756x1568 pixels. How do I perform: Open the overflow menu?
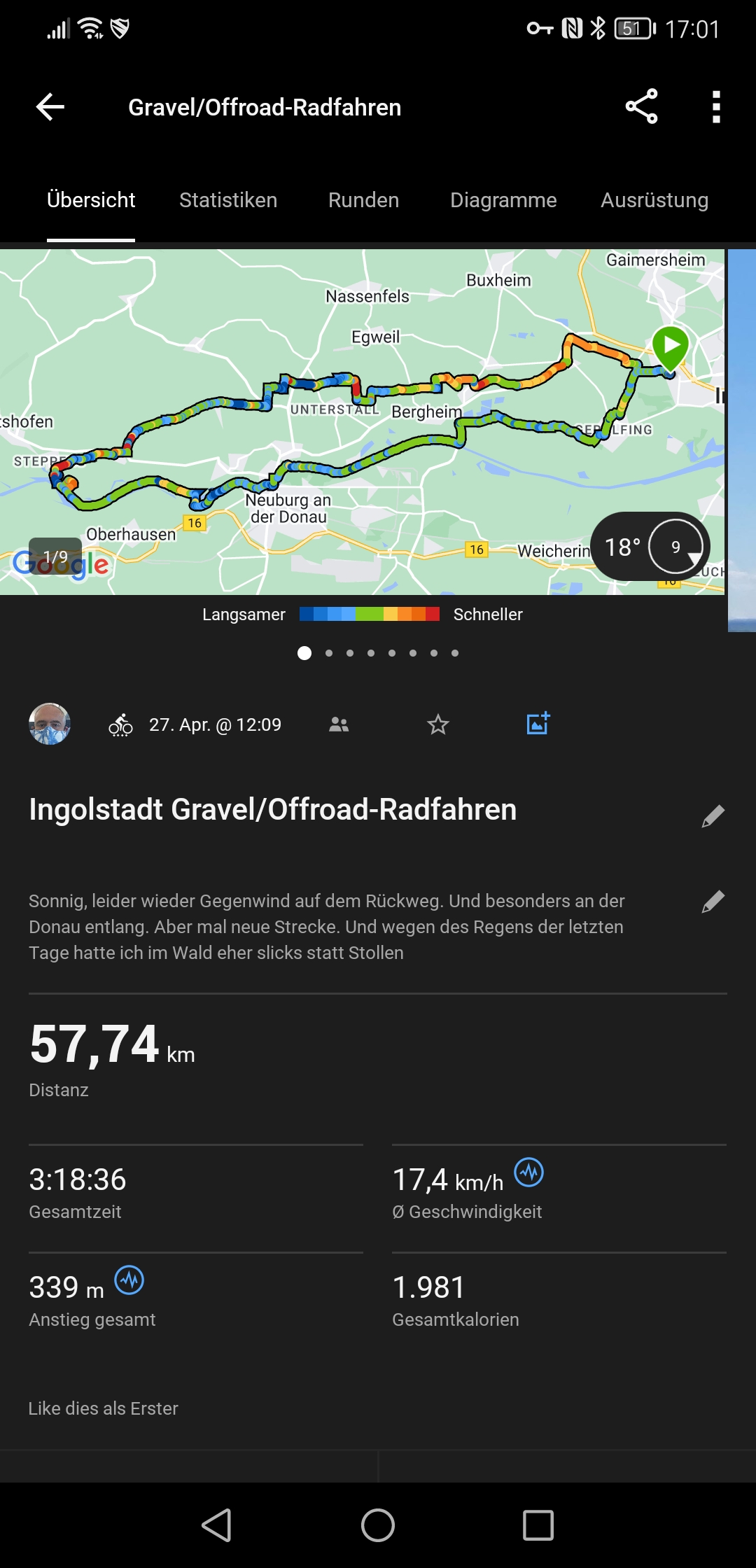(x=715, y=107)
